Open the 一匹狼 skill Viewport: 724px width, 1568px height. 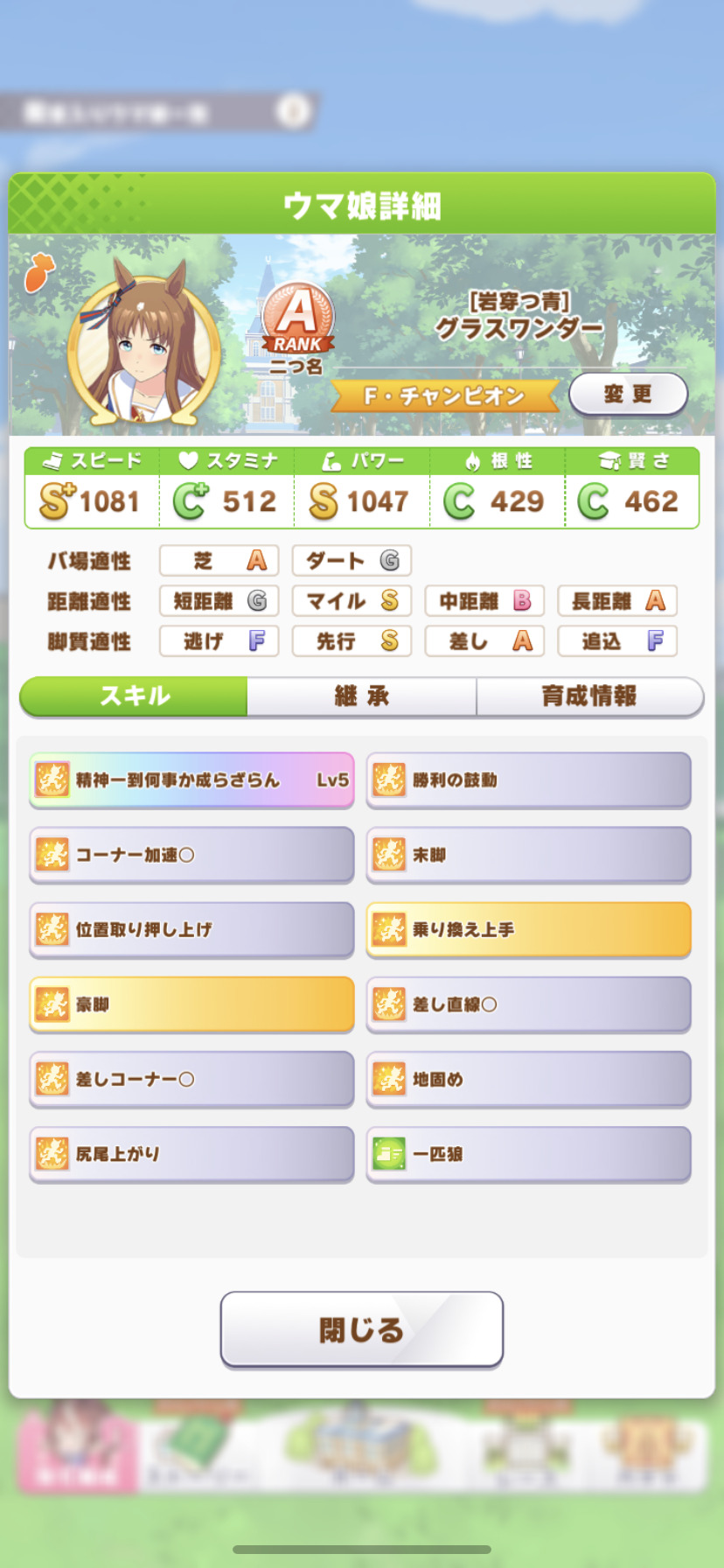click(528, 1154)
